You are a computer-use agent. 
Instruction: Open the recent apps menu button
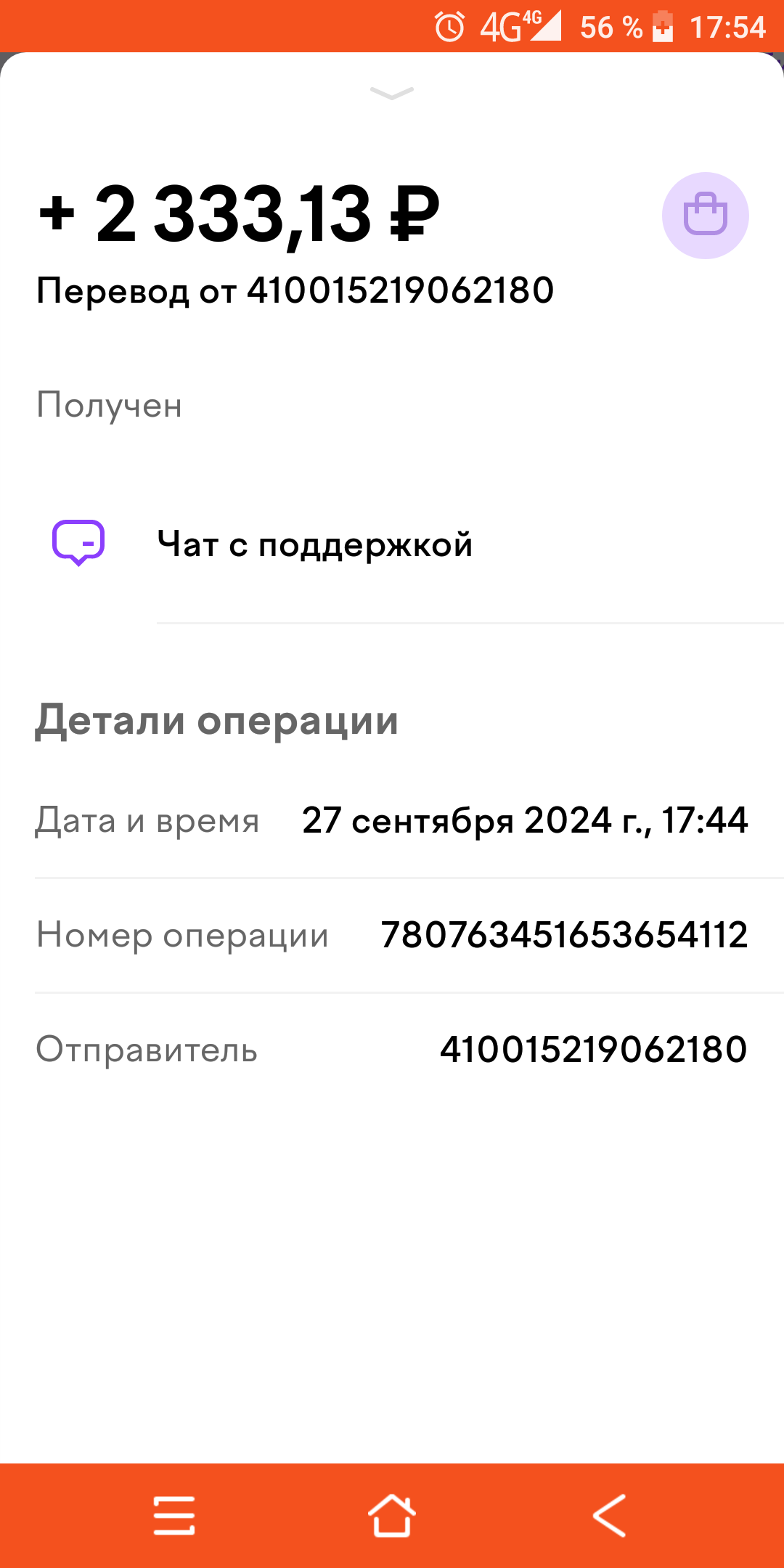174,1515
